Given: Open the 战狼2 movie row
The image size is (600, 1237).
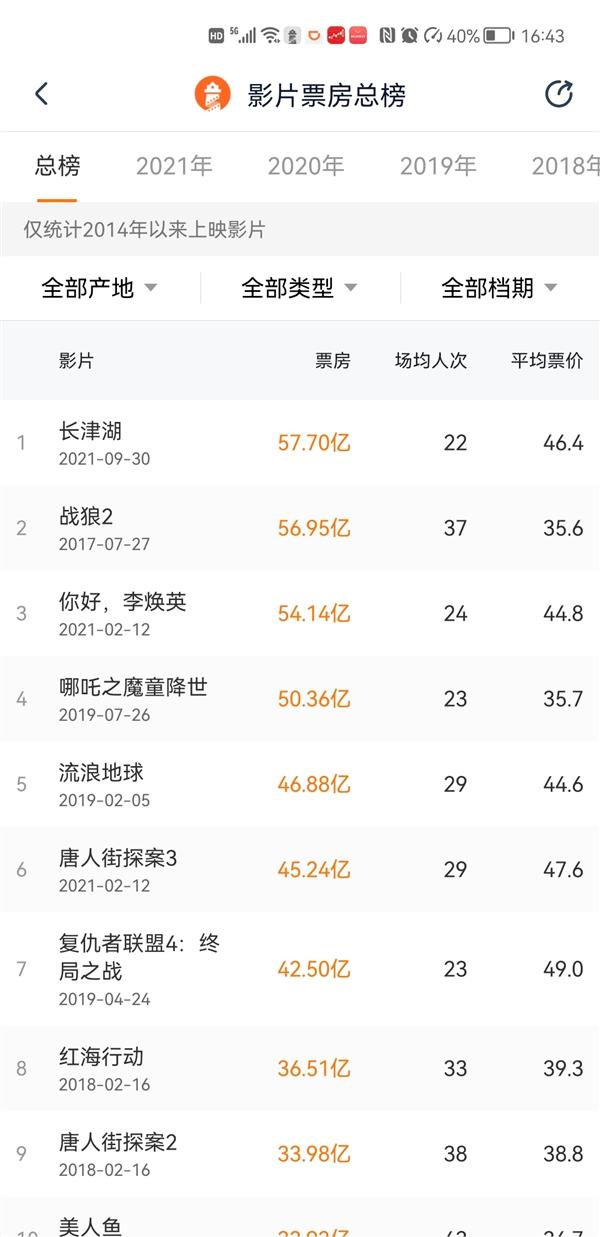Looking at the screenshot, I should click(300, 528).
